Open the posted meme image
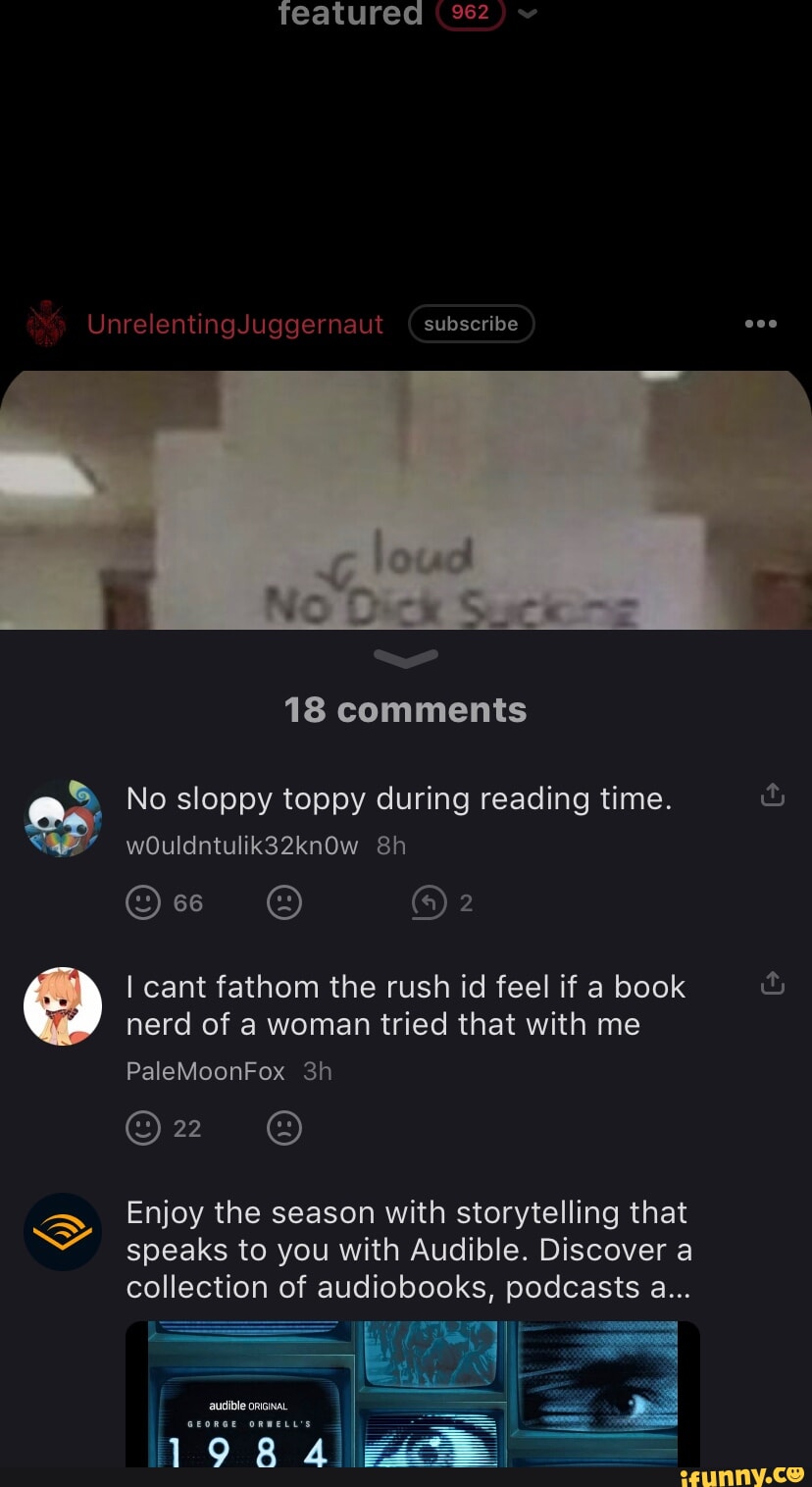The width and height of the screenshot is (812, 1487). (406, 500)
